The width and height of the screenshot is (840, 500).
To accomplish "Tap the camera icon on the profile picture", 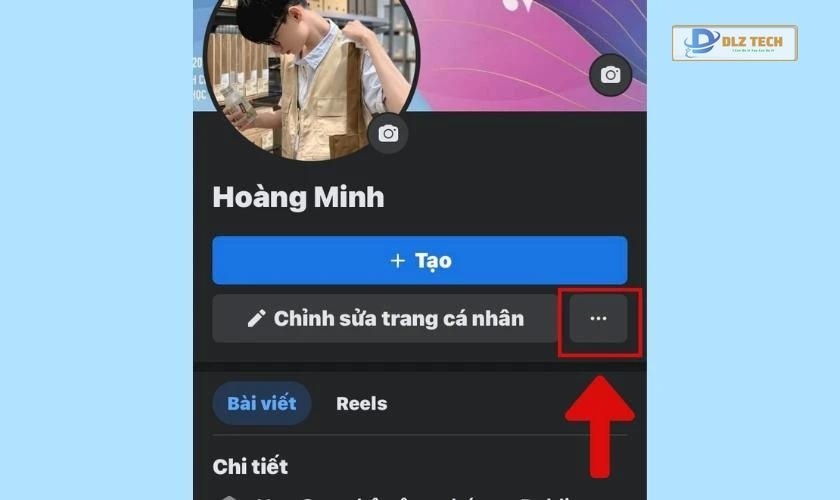I will click(388, 134).
